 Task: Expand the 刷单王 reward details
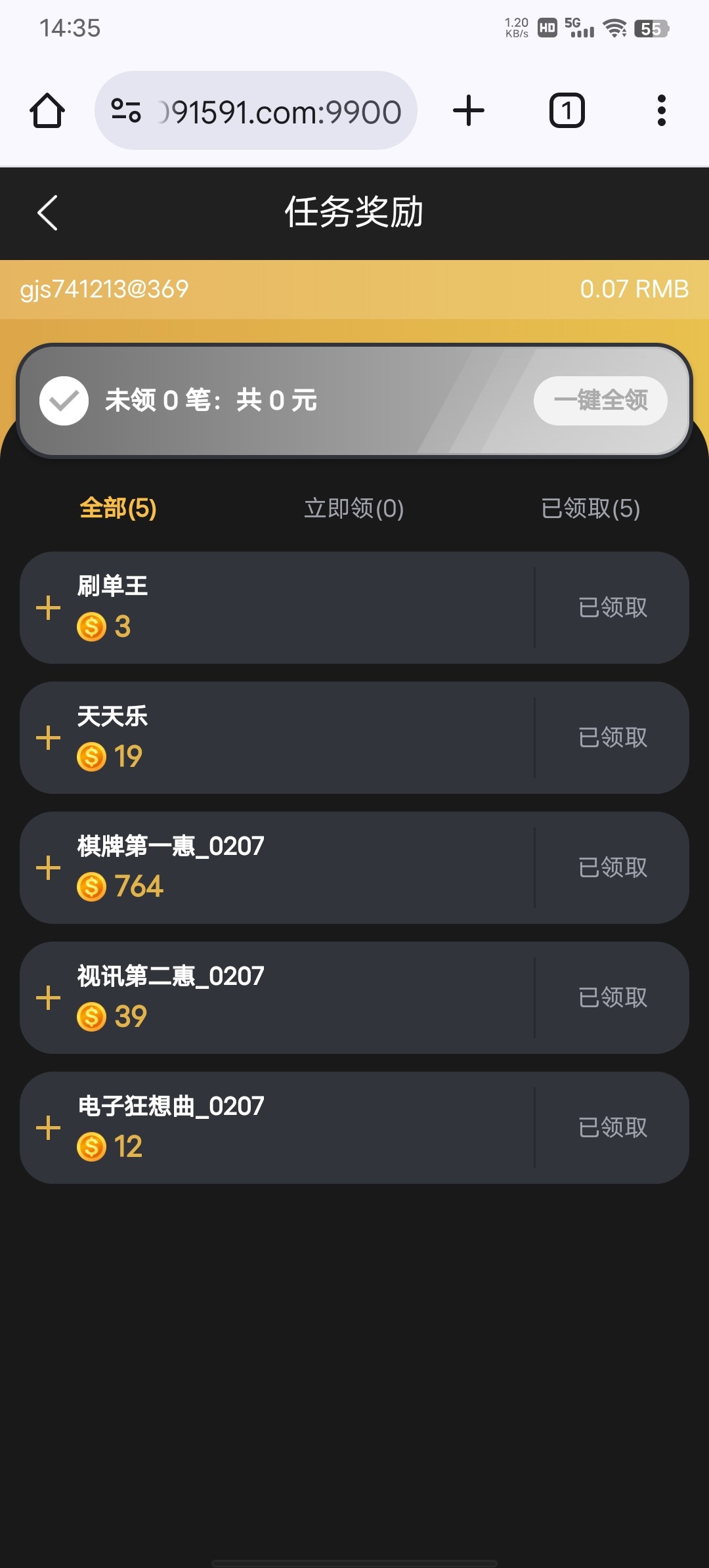point(48,608)
